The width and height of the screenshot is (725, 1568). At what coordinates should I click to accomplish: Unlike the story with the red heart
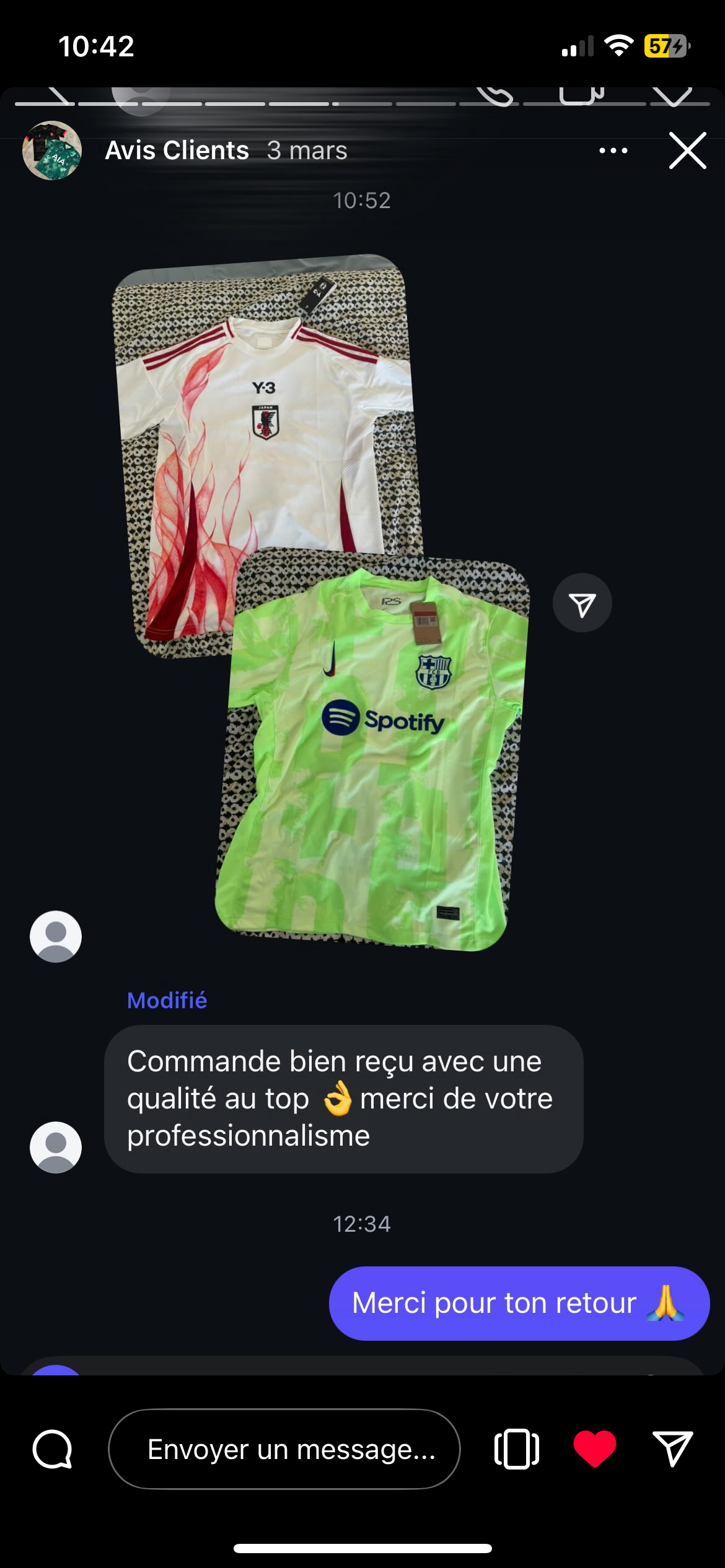(x=594, y=1449)
